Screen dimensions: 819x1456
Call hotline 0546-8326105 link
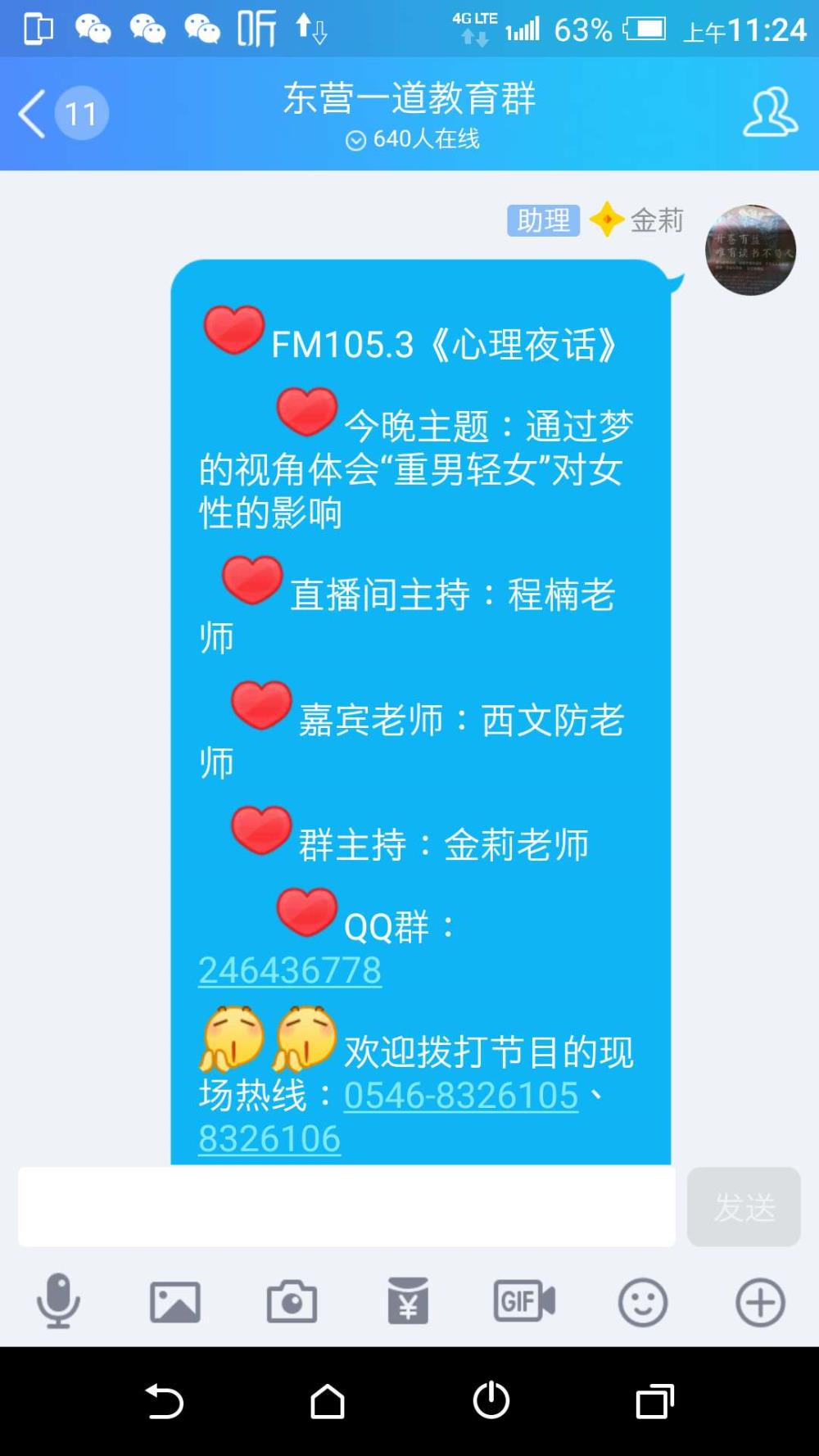click(461, 1096)
